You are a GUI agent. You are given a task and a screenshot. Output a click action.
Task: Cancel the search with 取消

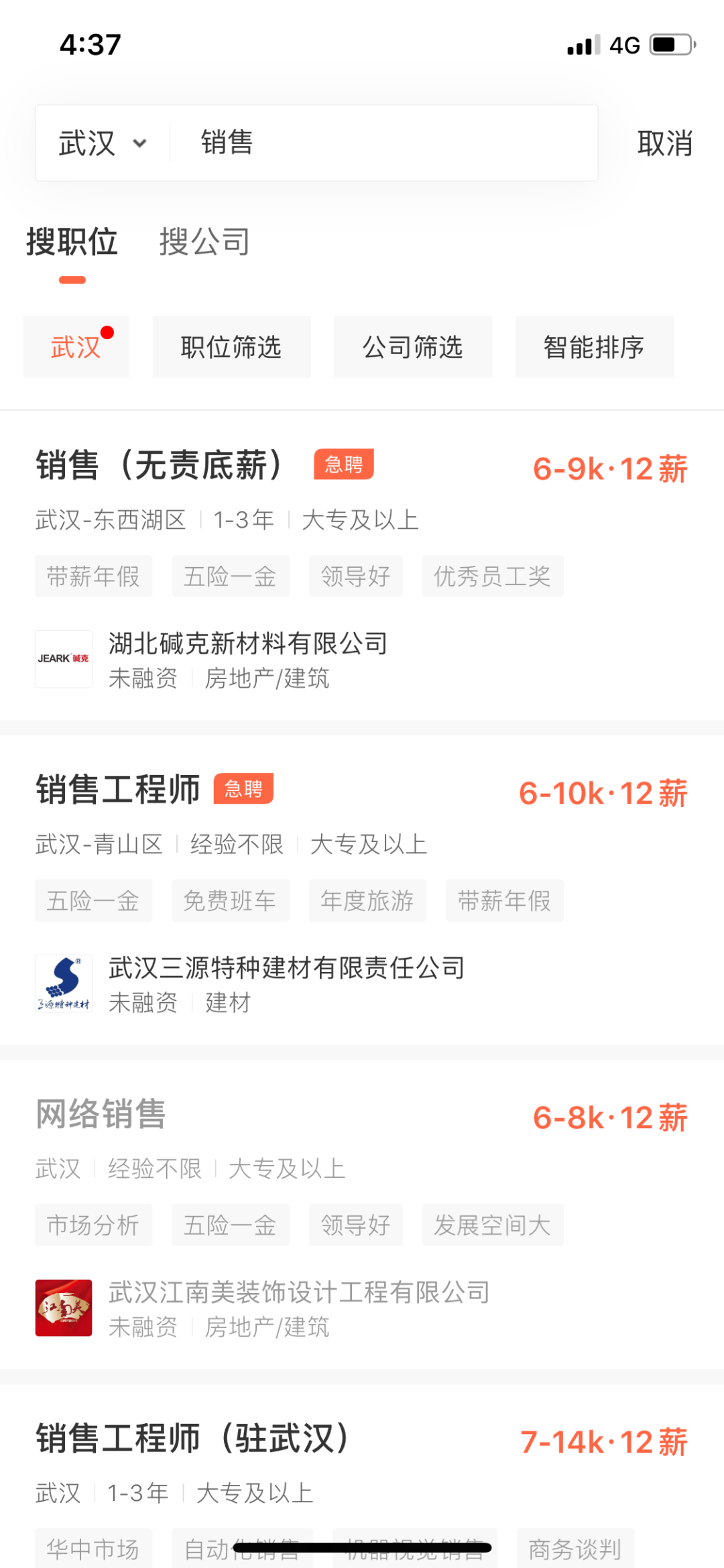(x=664, y=143)
